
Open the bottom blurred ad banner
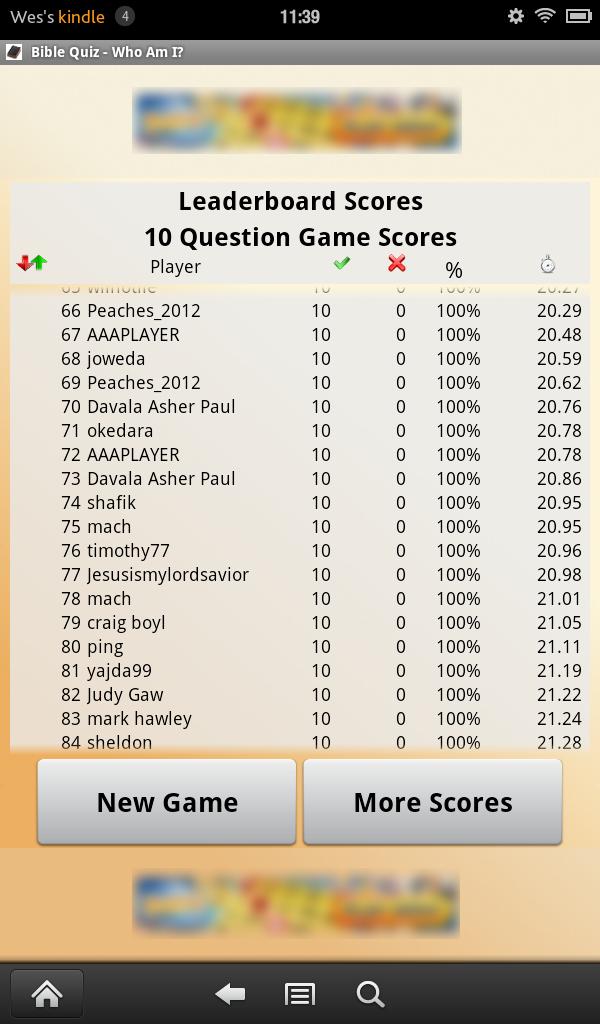pos(296,903)
